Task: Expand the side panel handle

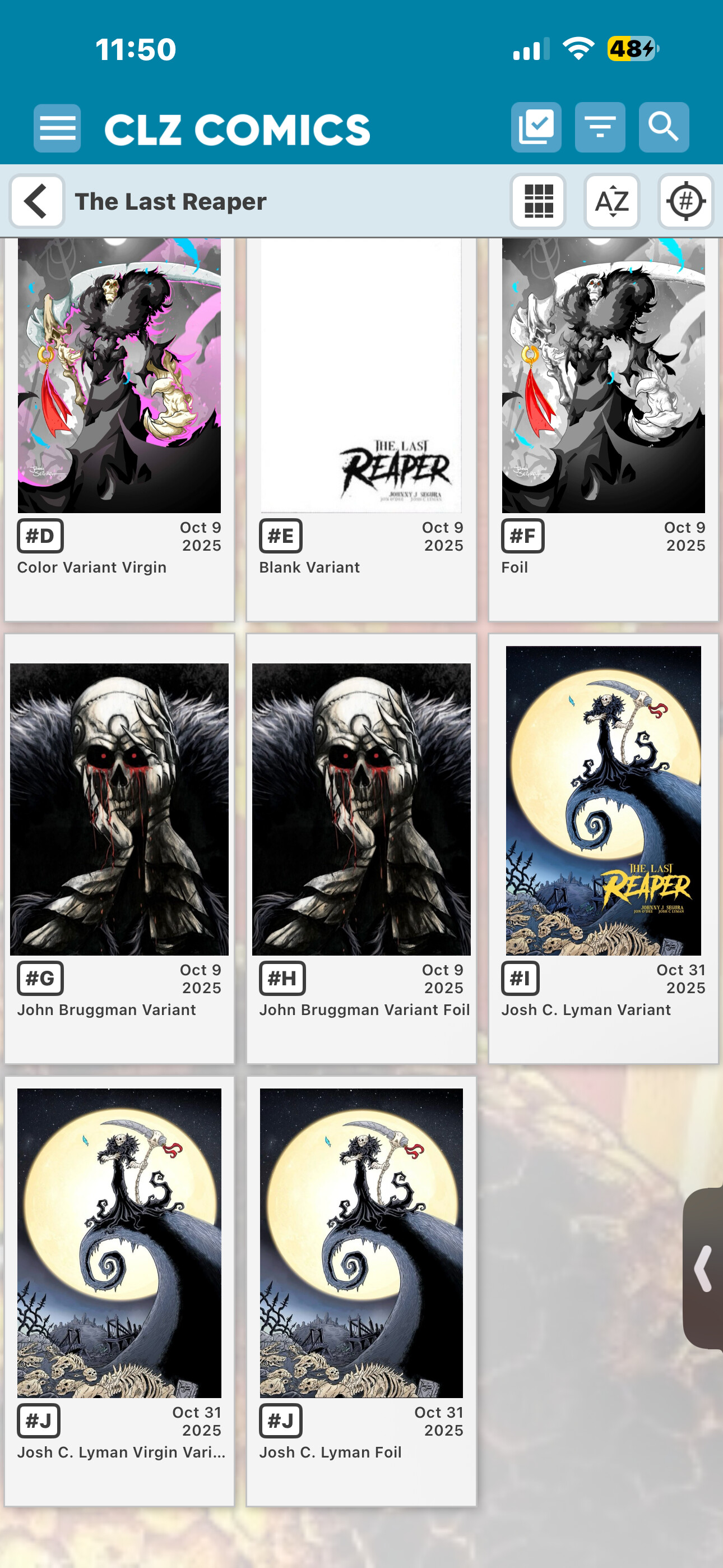Action: point(703,1269)
